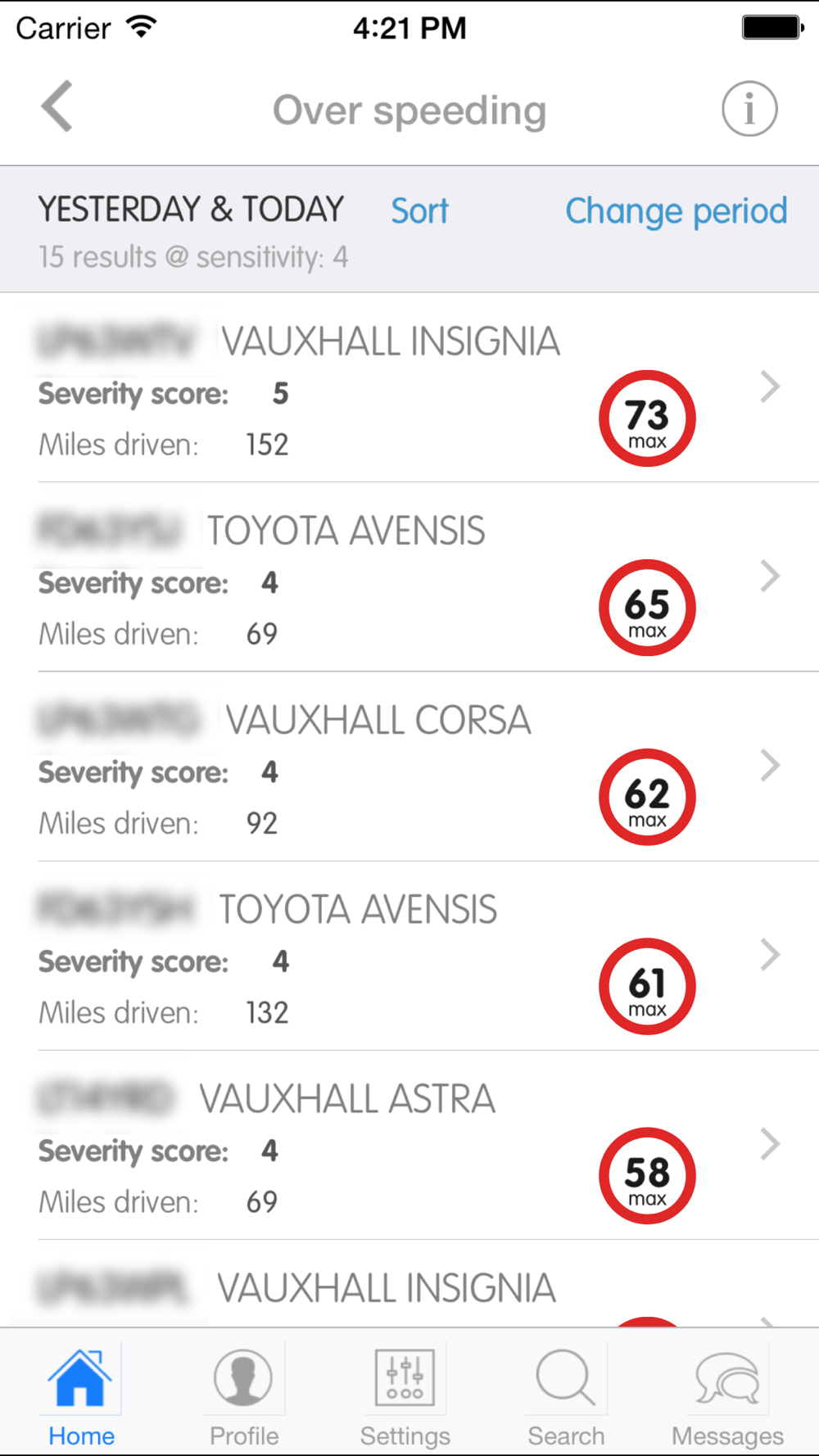Screen dimensions: 819x1456
Task: Tap Sort to reorder the results
Action: click(419, 211)
